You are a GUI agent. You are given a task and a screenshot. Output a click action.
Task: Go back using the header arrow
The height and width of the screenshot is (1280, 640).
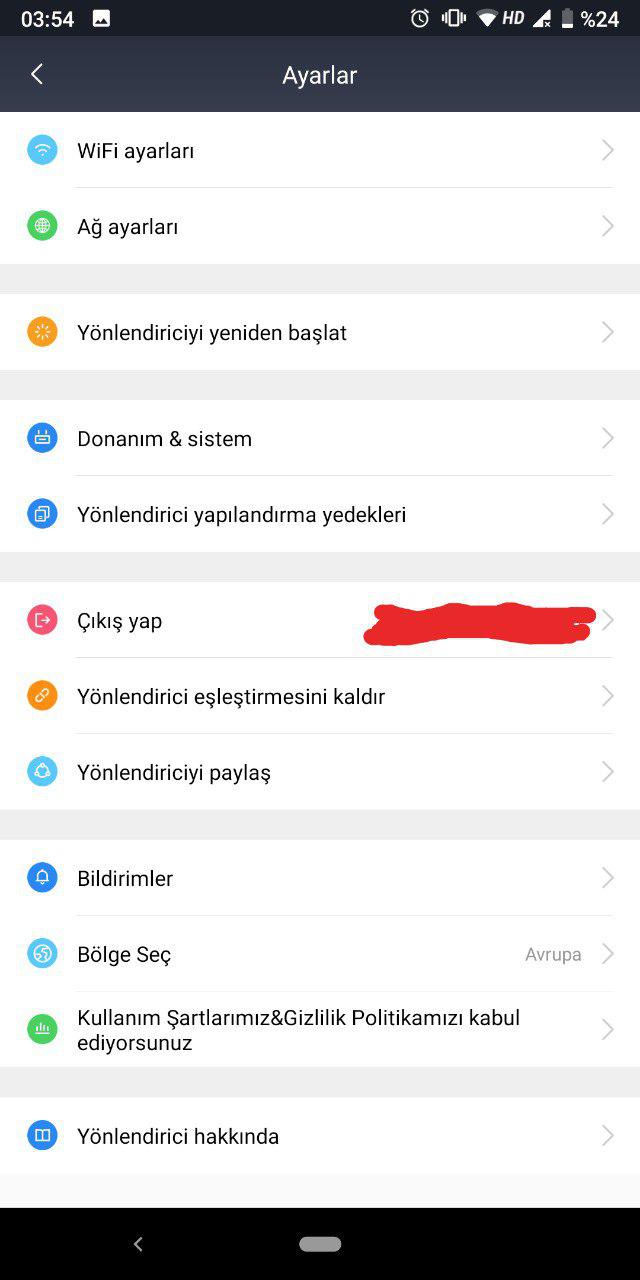37,74
